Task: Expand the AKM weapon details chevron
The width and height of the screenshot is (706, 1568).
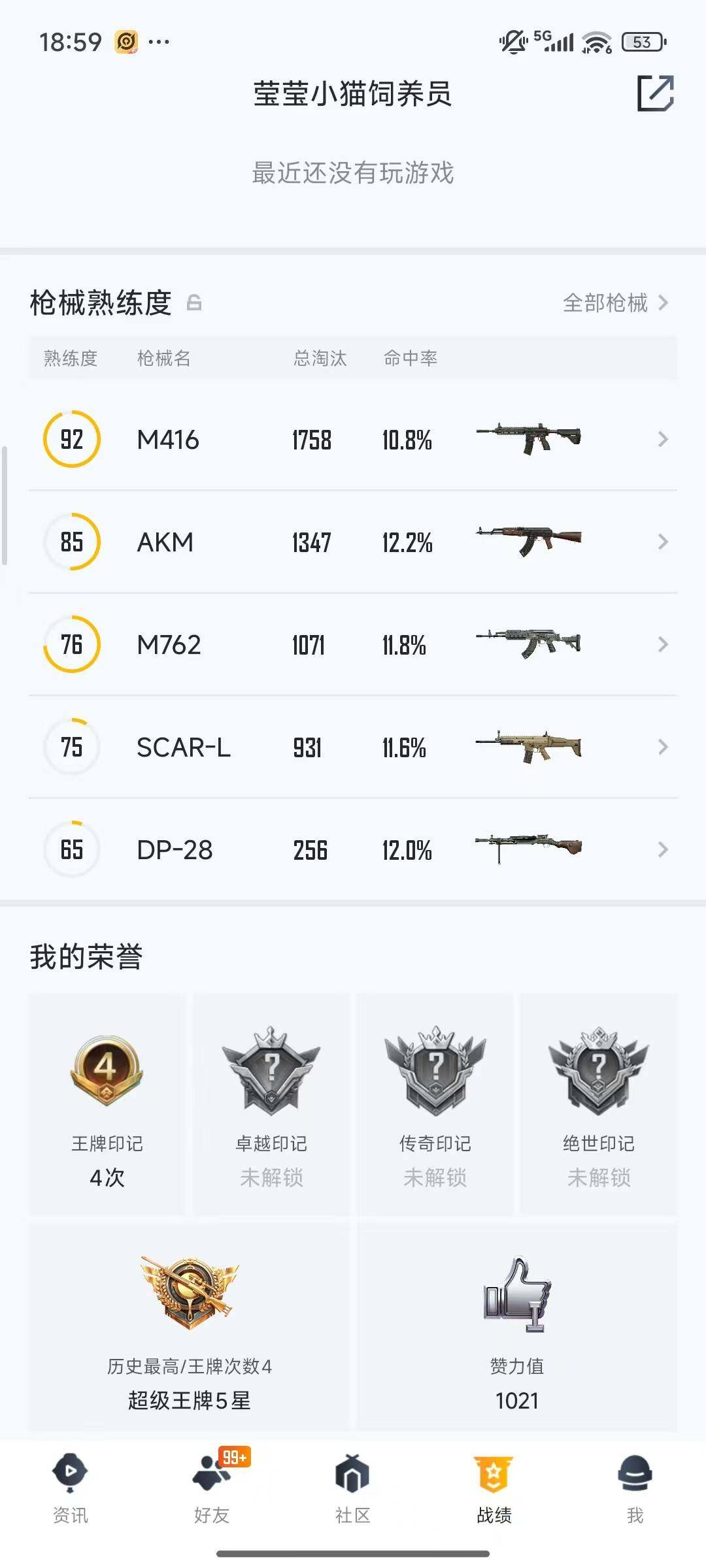Action: [x=662, y=542]
